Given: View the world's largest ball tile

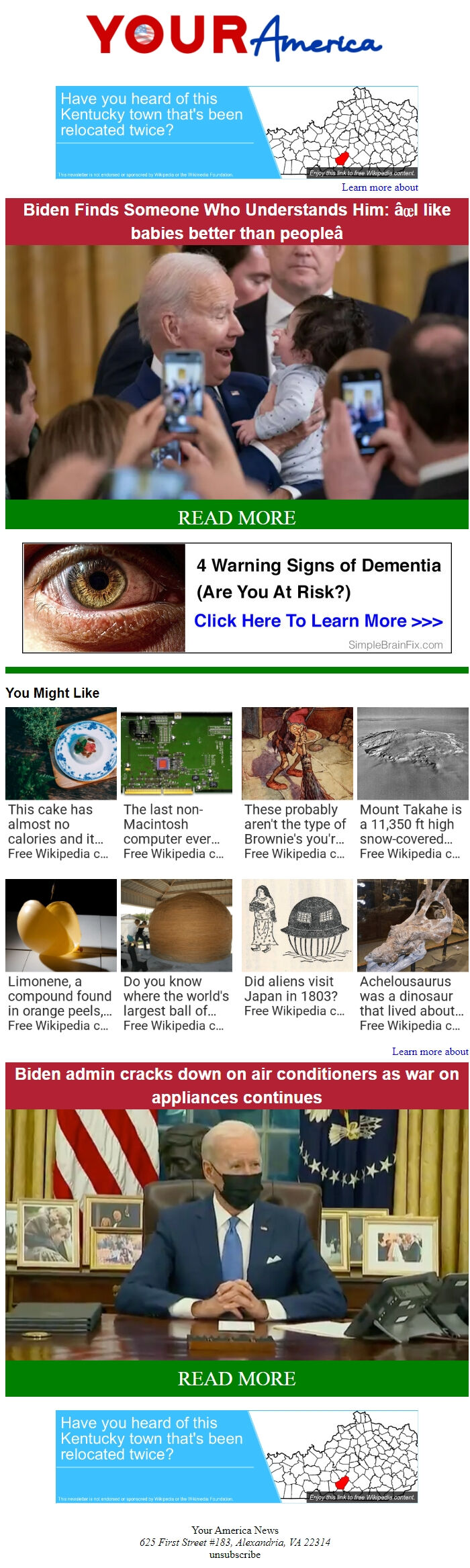Looking at the screenshot, I should pos(176,955).
